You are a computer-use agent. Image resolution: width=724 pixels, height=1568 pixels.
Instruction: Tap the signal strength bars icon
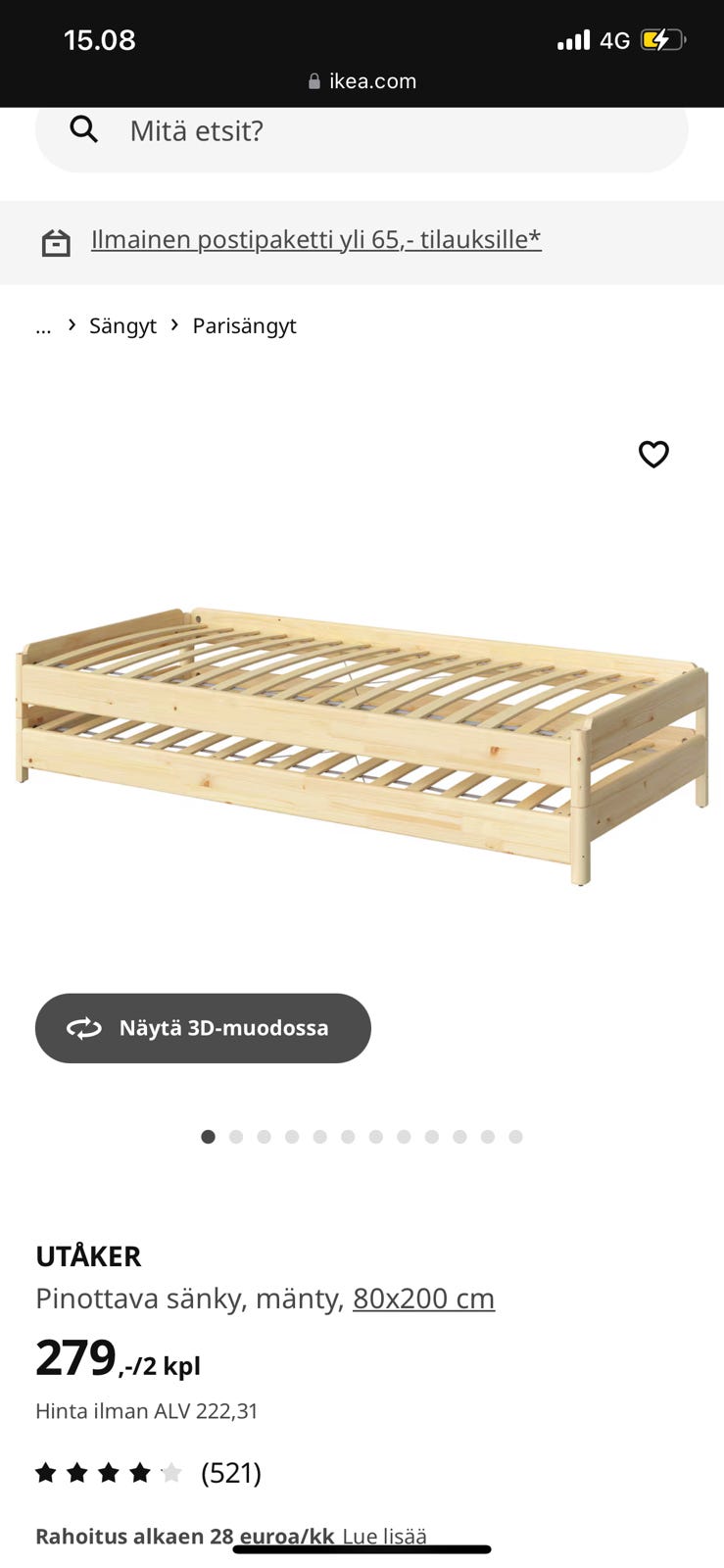[x=573, y=39]
